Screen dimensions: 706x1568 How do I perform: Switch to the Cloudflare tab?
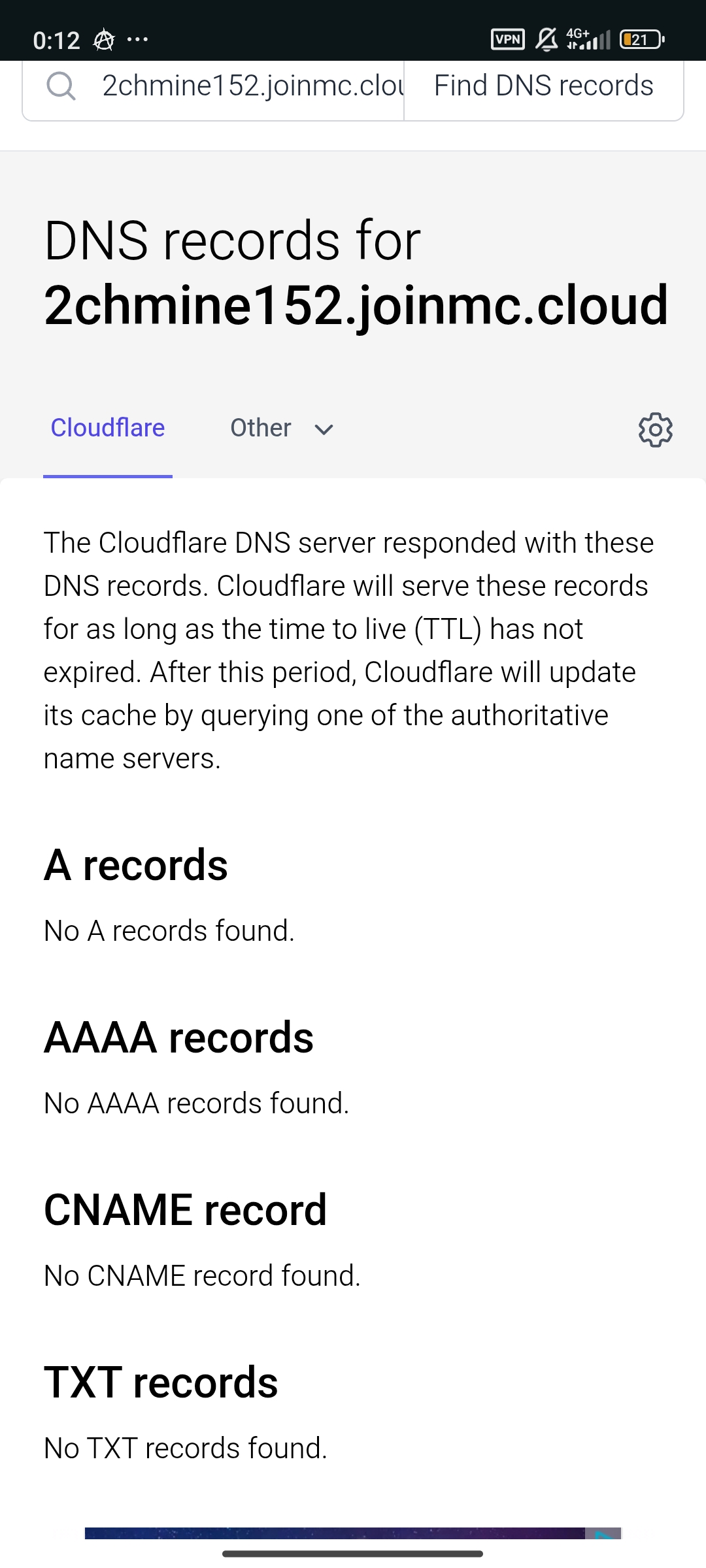(108, 428)
